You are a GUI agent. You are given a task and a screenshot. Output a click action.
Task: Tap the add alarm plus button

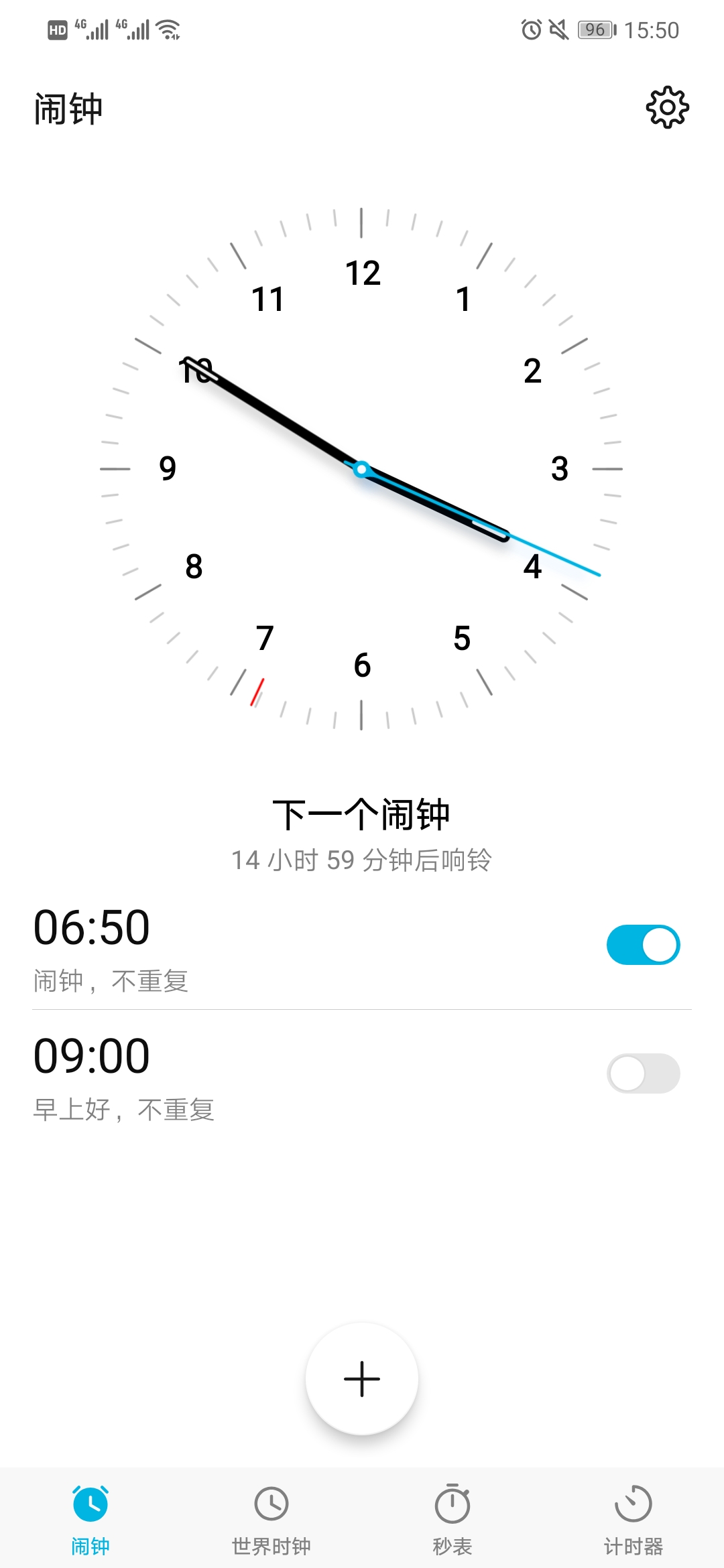362,1378
